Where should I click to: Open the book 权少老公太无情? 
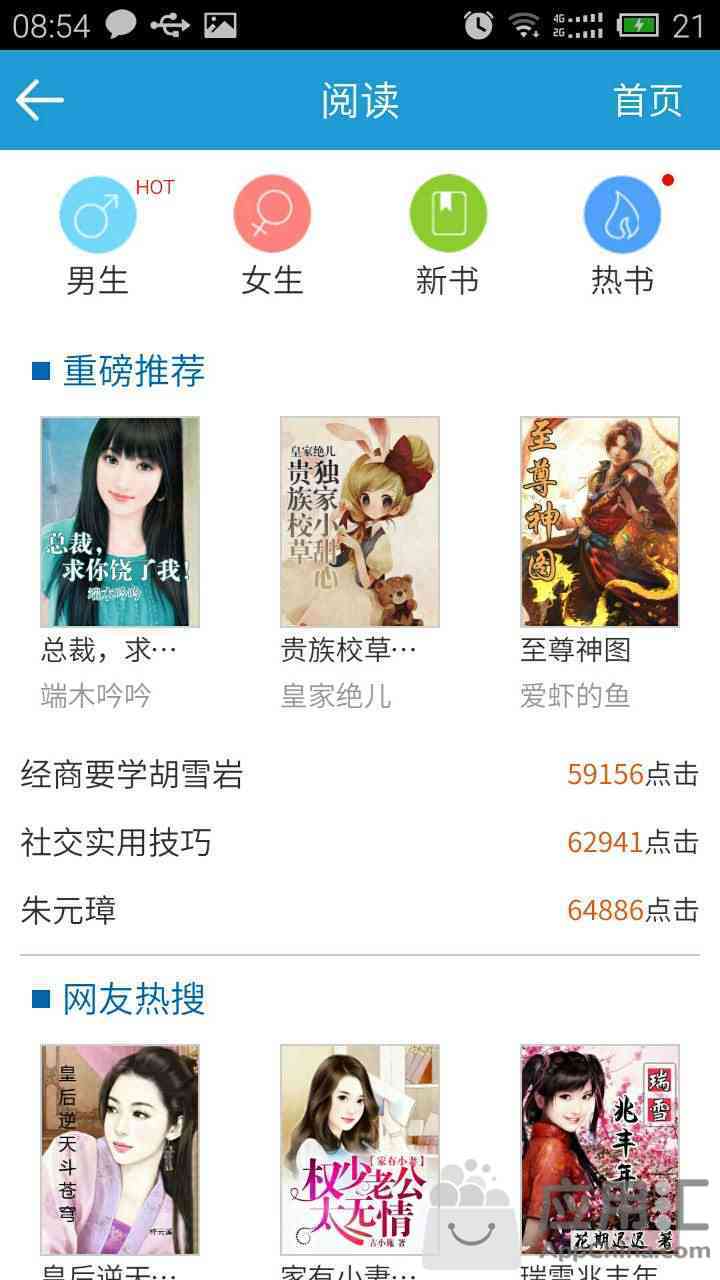click(x=360, y=1150)
